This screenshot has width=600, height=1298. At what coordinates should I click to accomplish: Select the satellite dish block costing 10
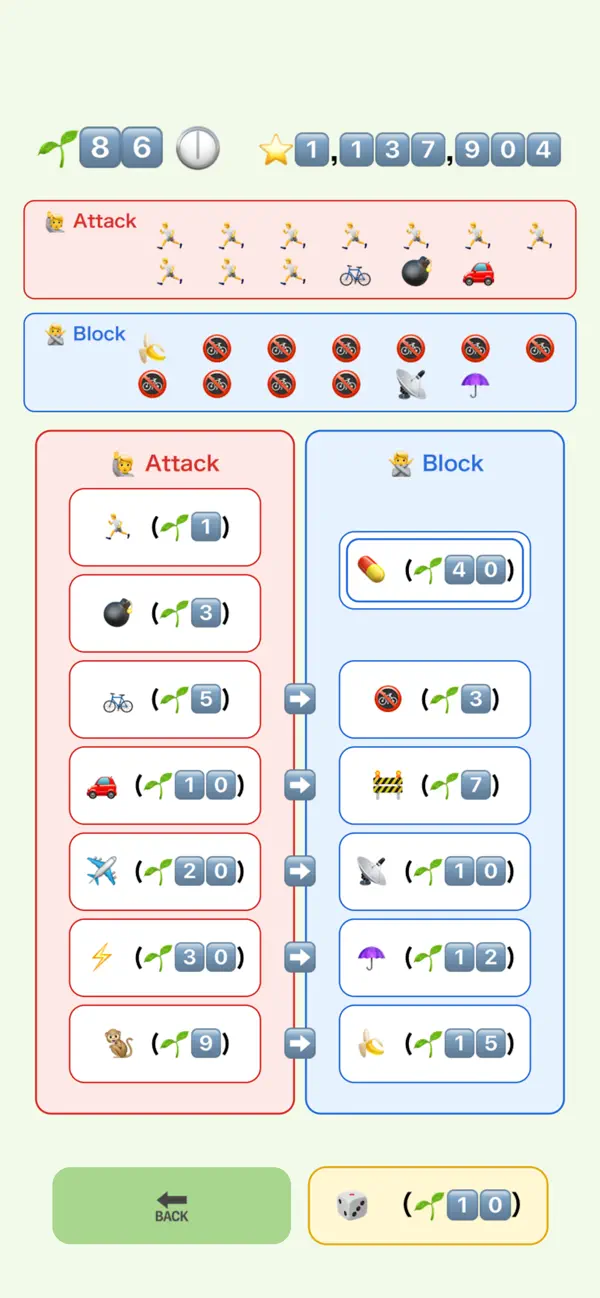coord(435,871)
